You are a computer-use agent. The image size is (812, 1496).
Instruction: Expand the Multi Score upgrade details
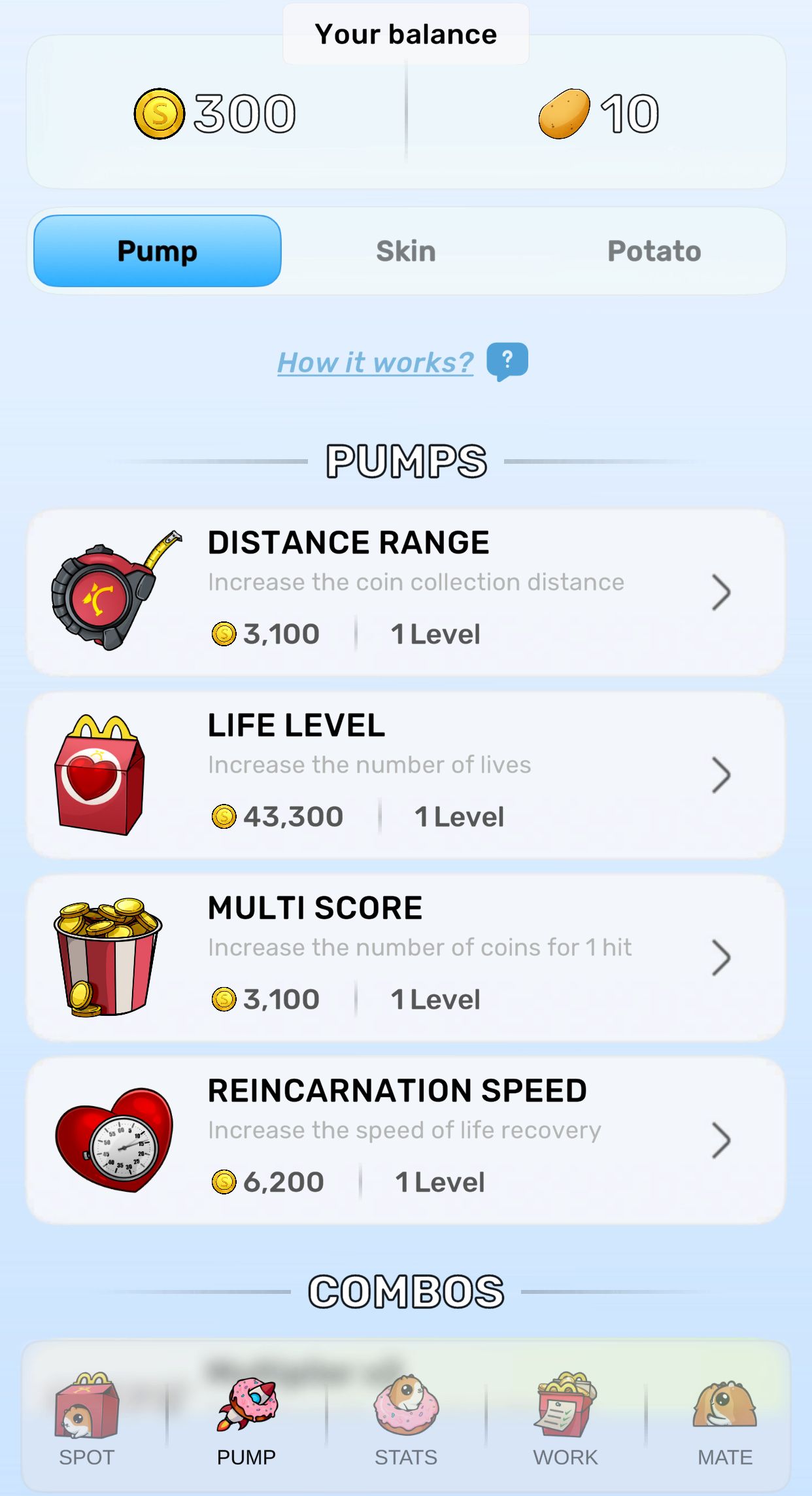(x=722, y=958)
